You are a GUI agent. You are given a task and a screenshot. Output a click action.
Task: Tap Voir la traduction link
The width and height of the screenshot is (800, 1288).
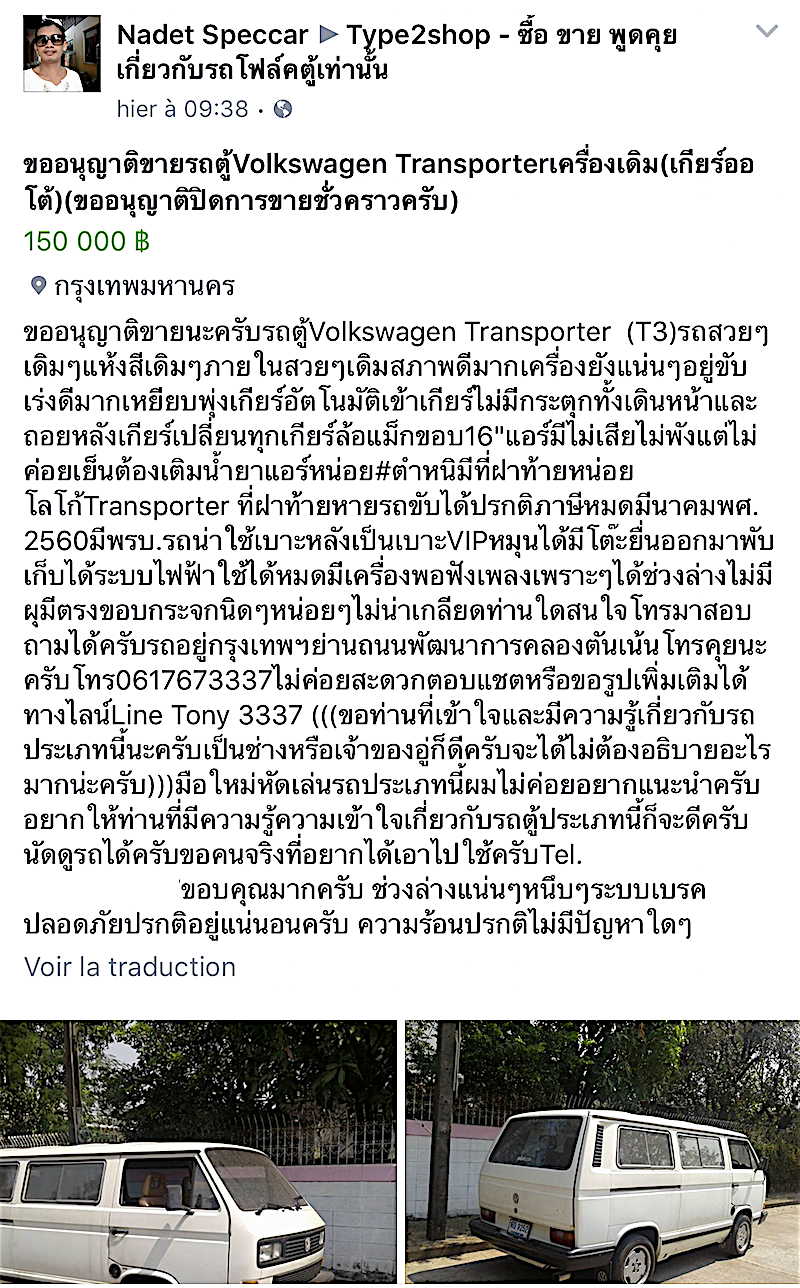(130, 967)
